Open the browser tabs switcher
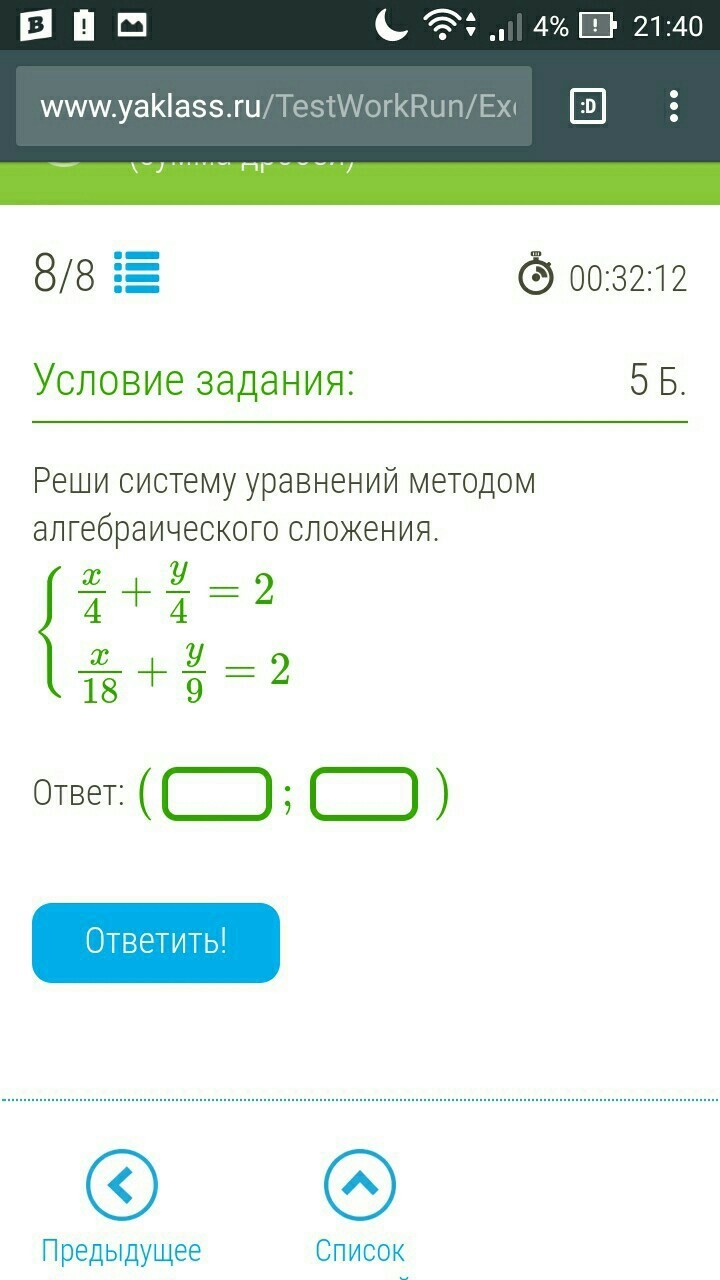Screen dimensions: 720x1280 click(x=588, y=106)
